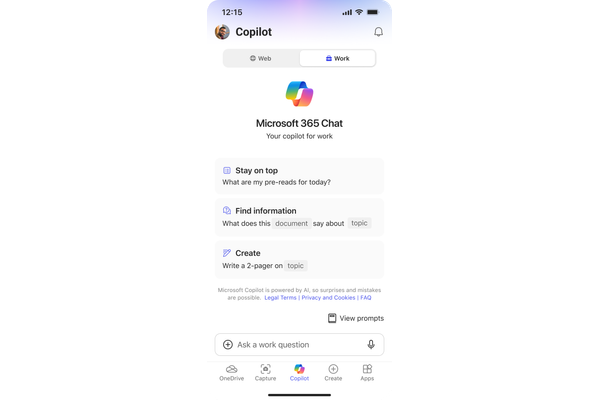Choose the Find information prompt card
Screen dimensions: 600x400
(x=299, y=216)
